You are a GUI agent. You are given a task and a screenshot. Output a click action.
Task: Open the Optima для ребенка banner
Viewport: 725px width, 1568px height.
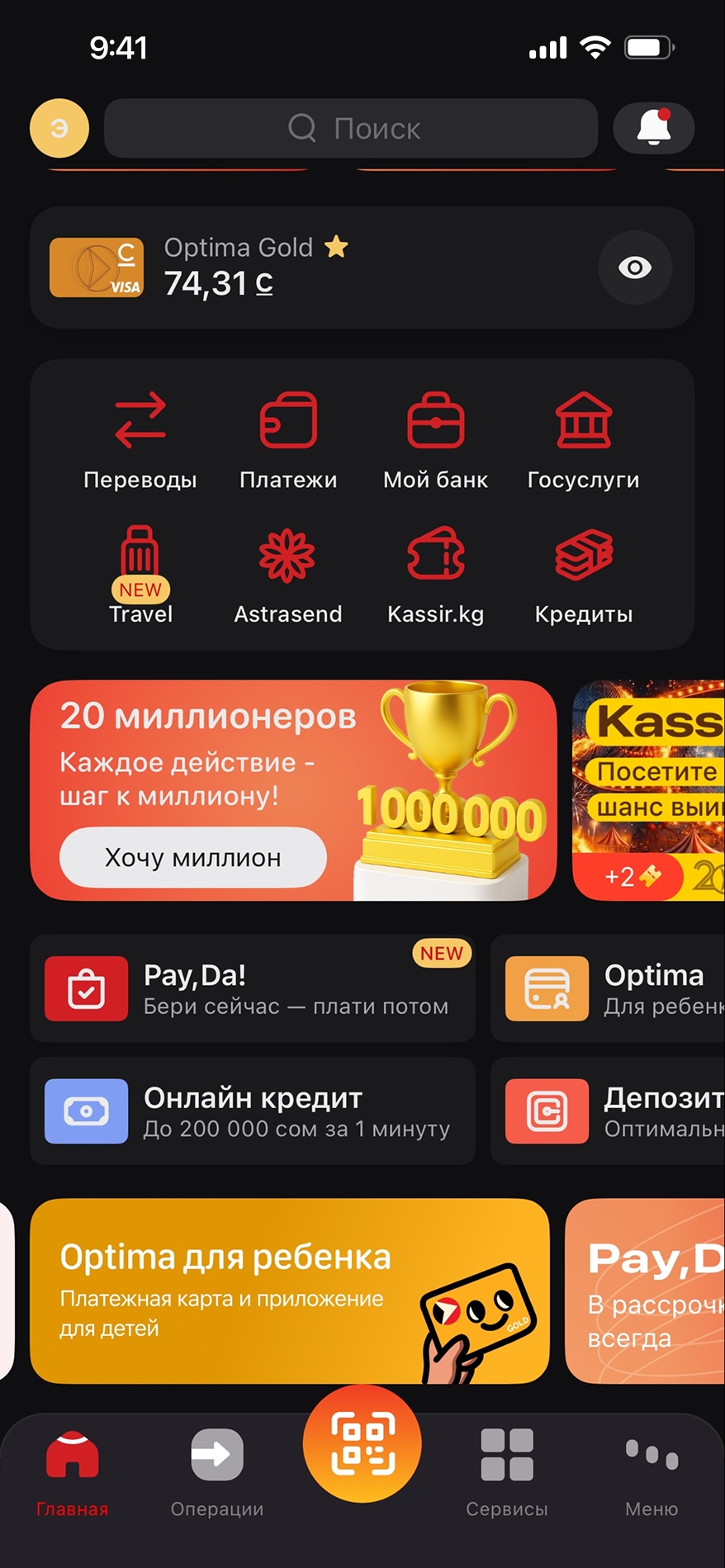click(x=289, y=1291)
